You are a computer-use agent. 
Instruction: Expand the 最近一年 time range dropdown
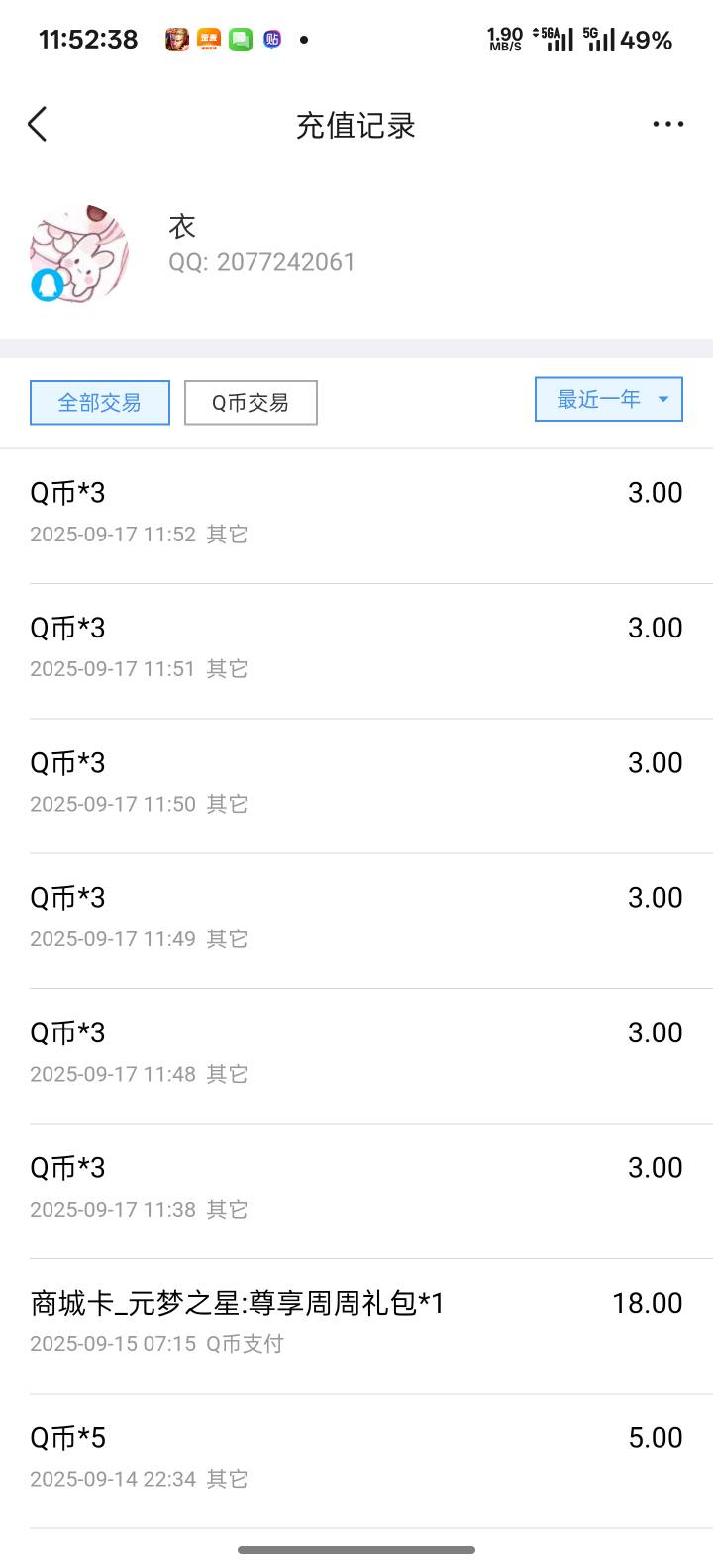click(x=609, y=399)
